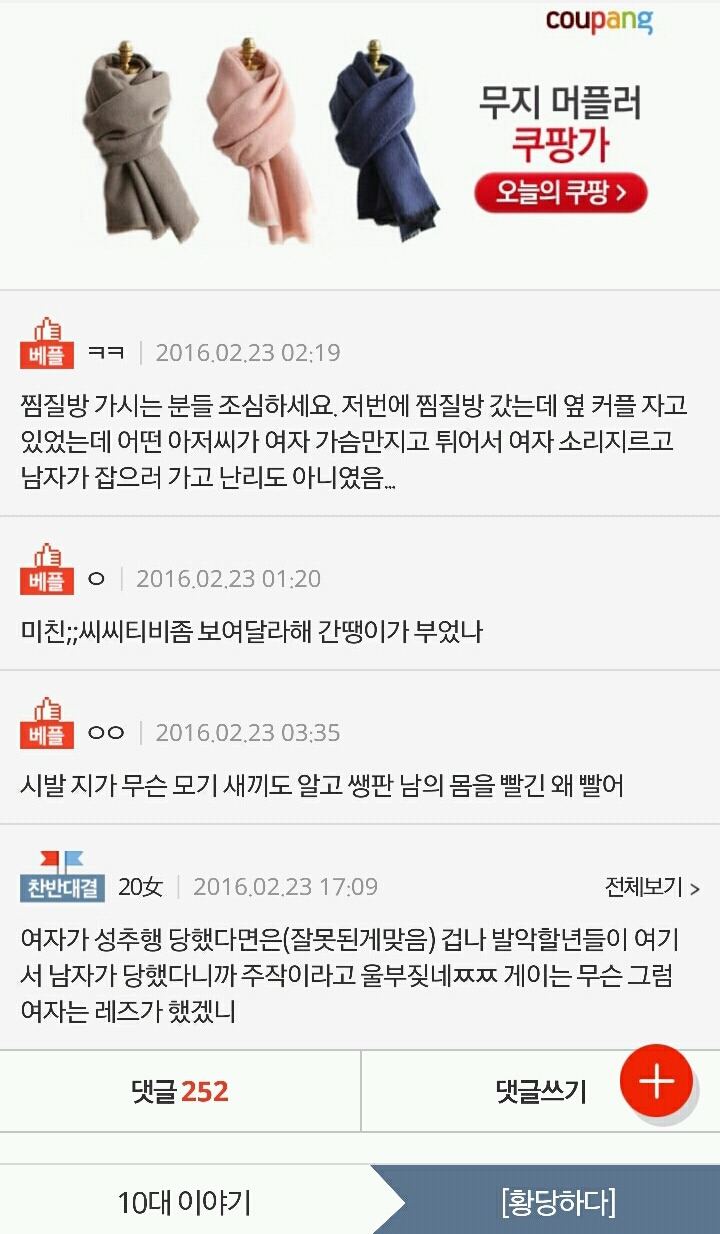The width and height of the screenshot is (720, 1234).
Task: Open the comment list via 댓글 252
Action: [180, 1090]
